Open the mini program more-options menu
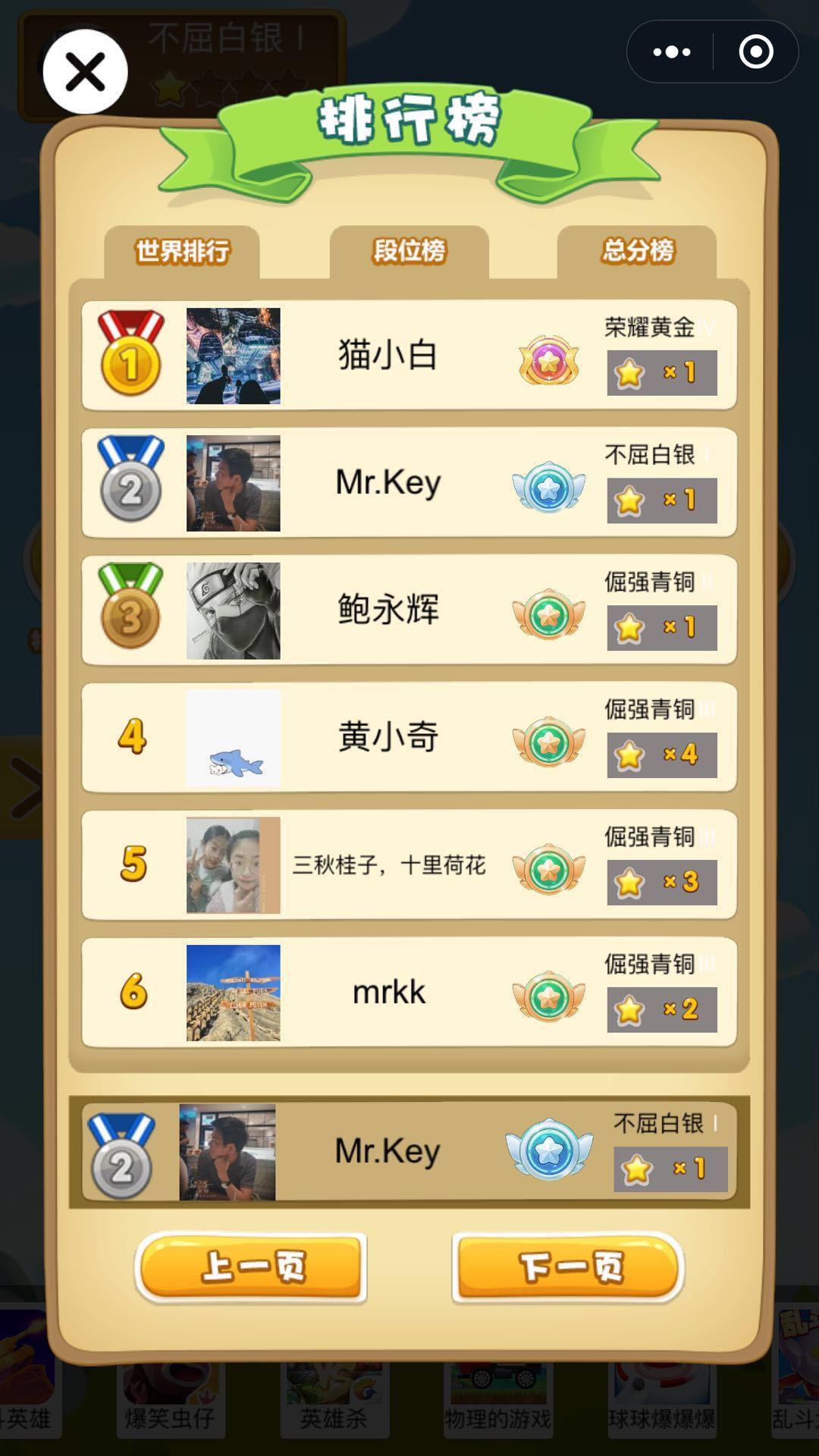The width and height of the screenshot is (819, 1456). (x=671, y=52)
